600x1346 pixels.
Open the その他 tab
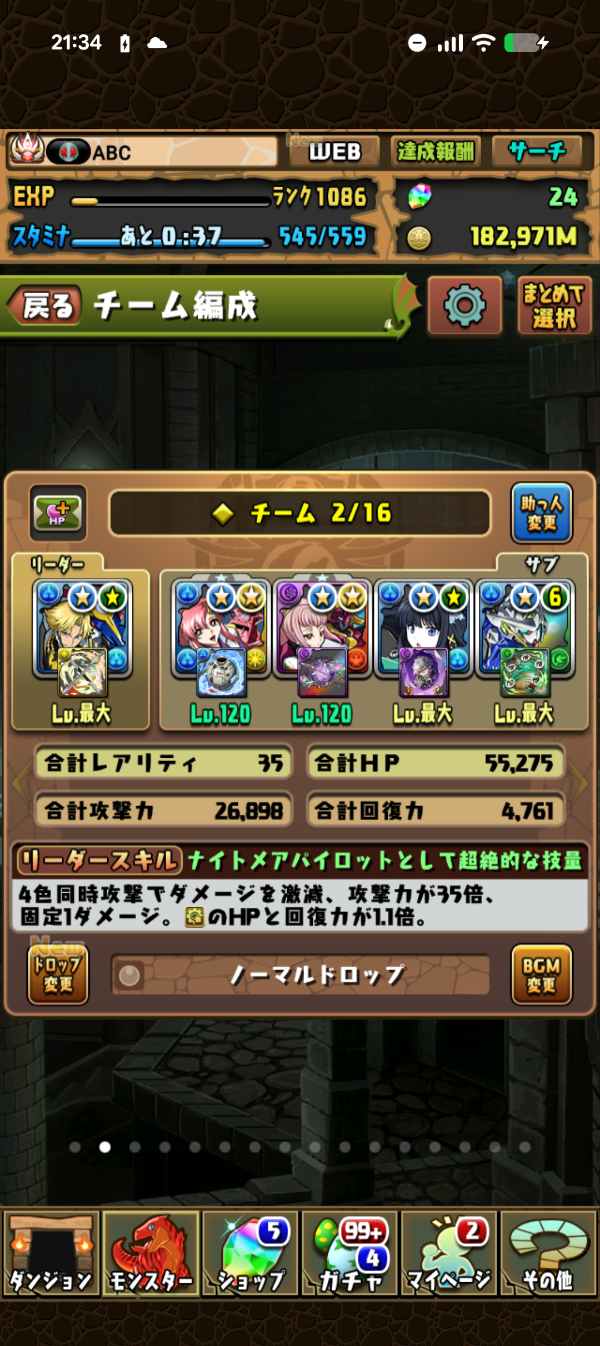(548, 1254)
